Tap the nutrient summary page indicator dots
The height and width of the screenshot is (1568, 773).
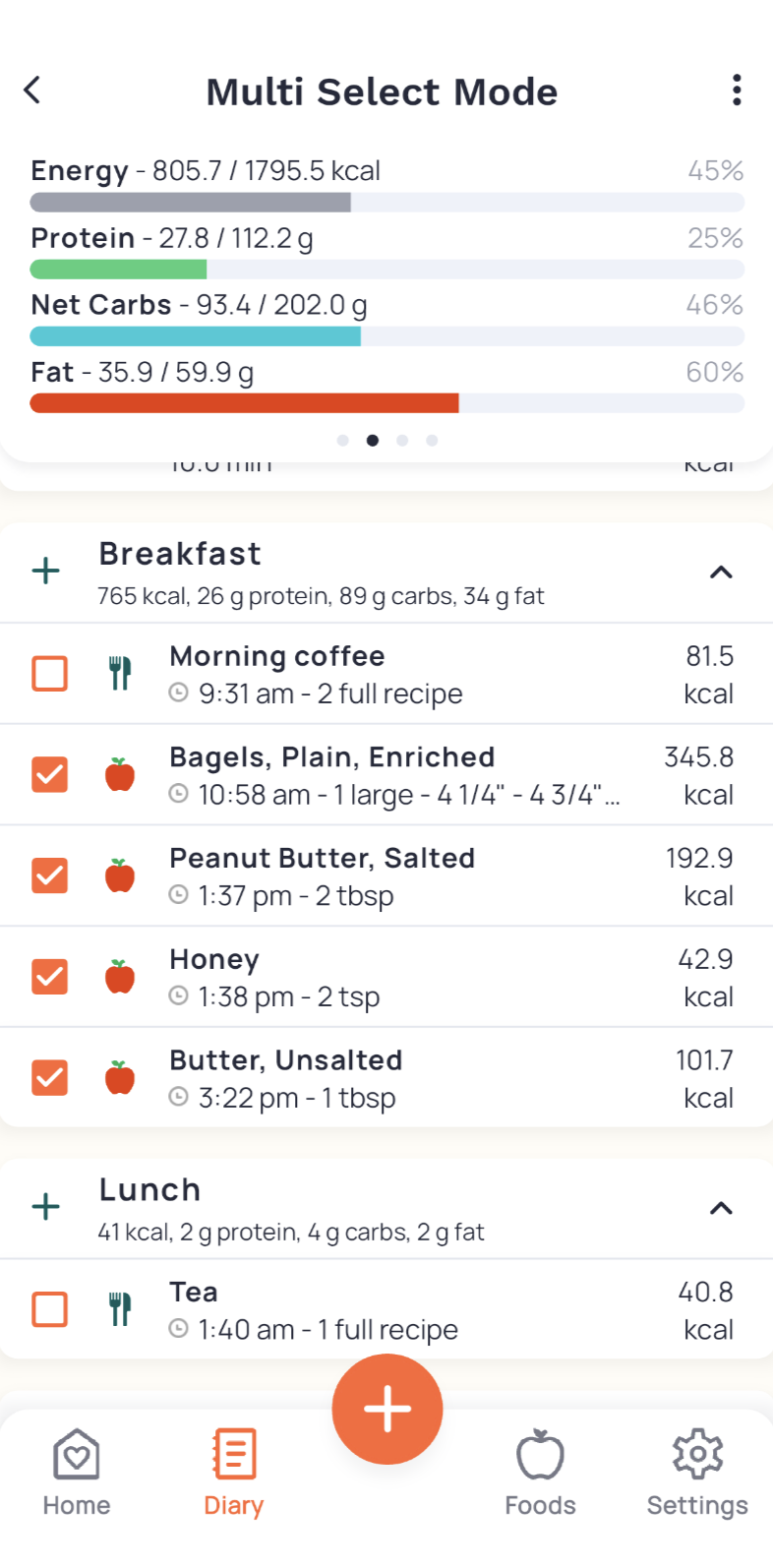tap(387, 441)
